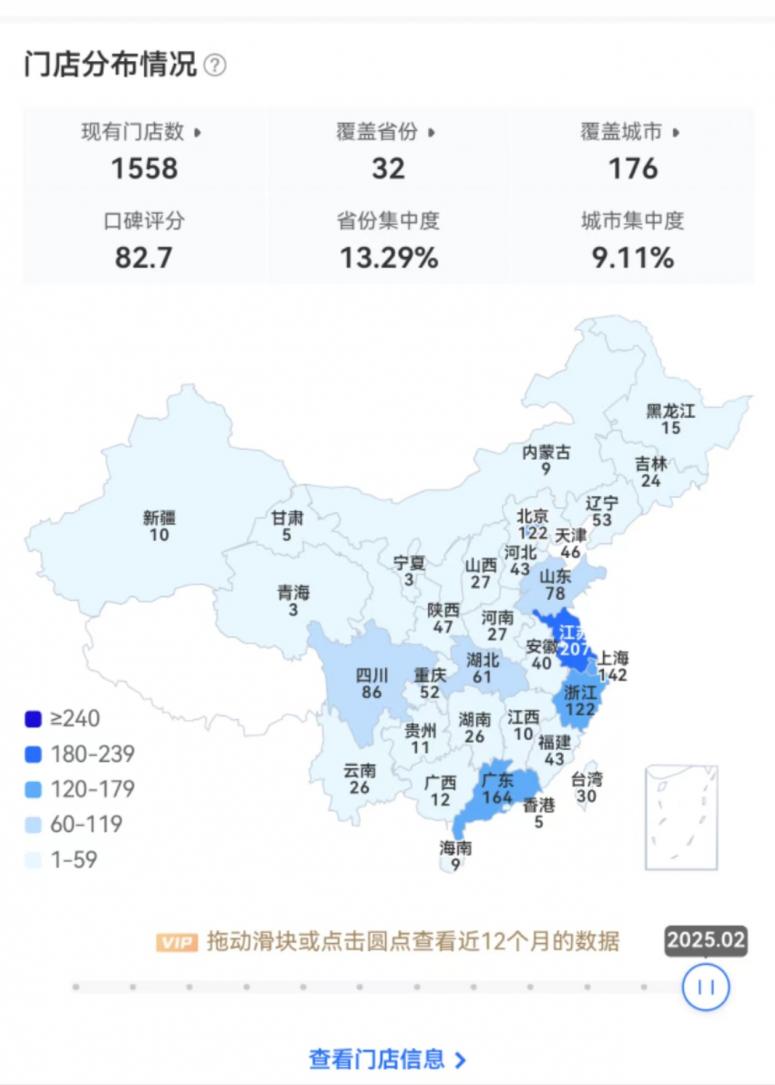Select the earliest month dot on the timeline
Screen dimensions: 775x1085
tap(76, 987)
